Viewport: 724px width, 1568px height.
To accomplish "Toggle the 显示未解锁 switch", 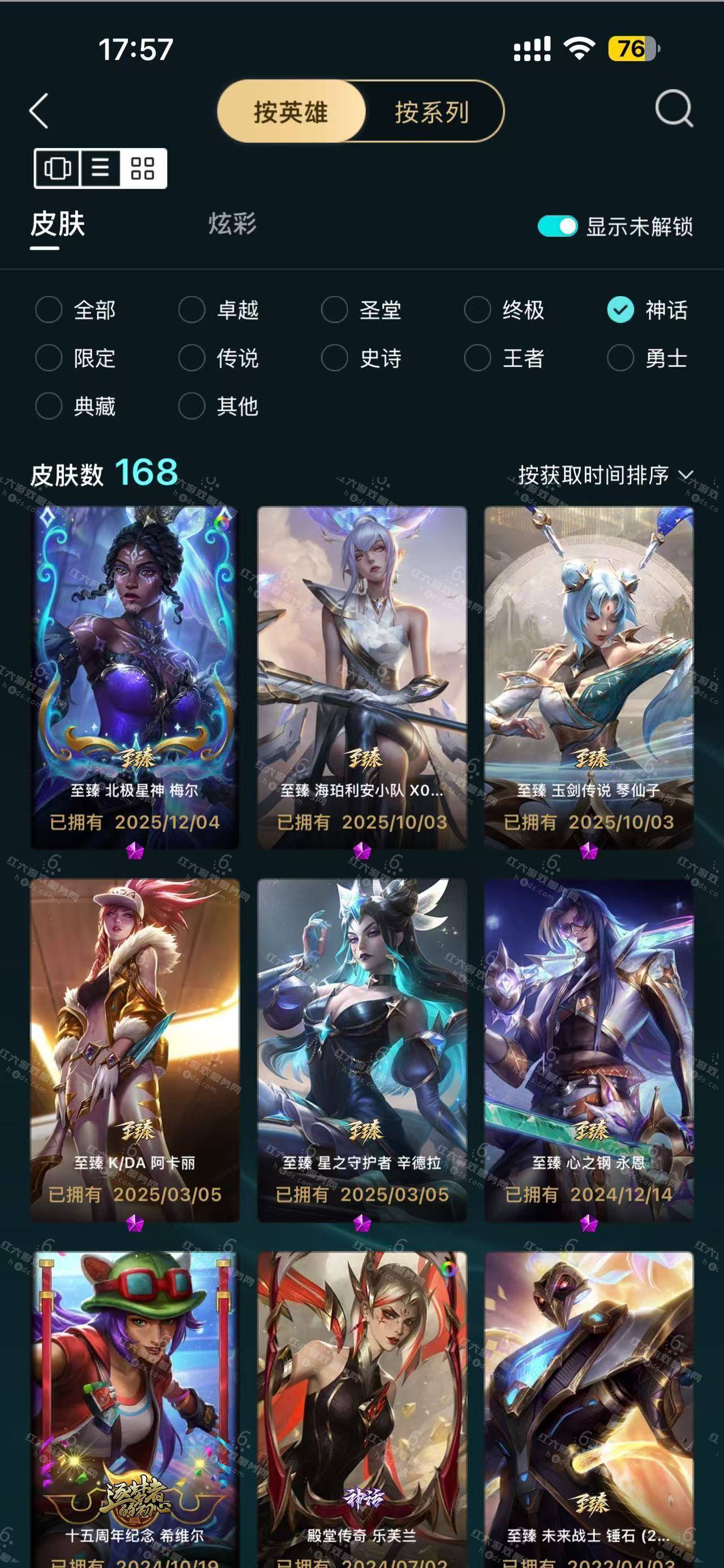I will point(557,227).
